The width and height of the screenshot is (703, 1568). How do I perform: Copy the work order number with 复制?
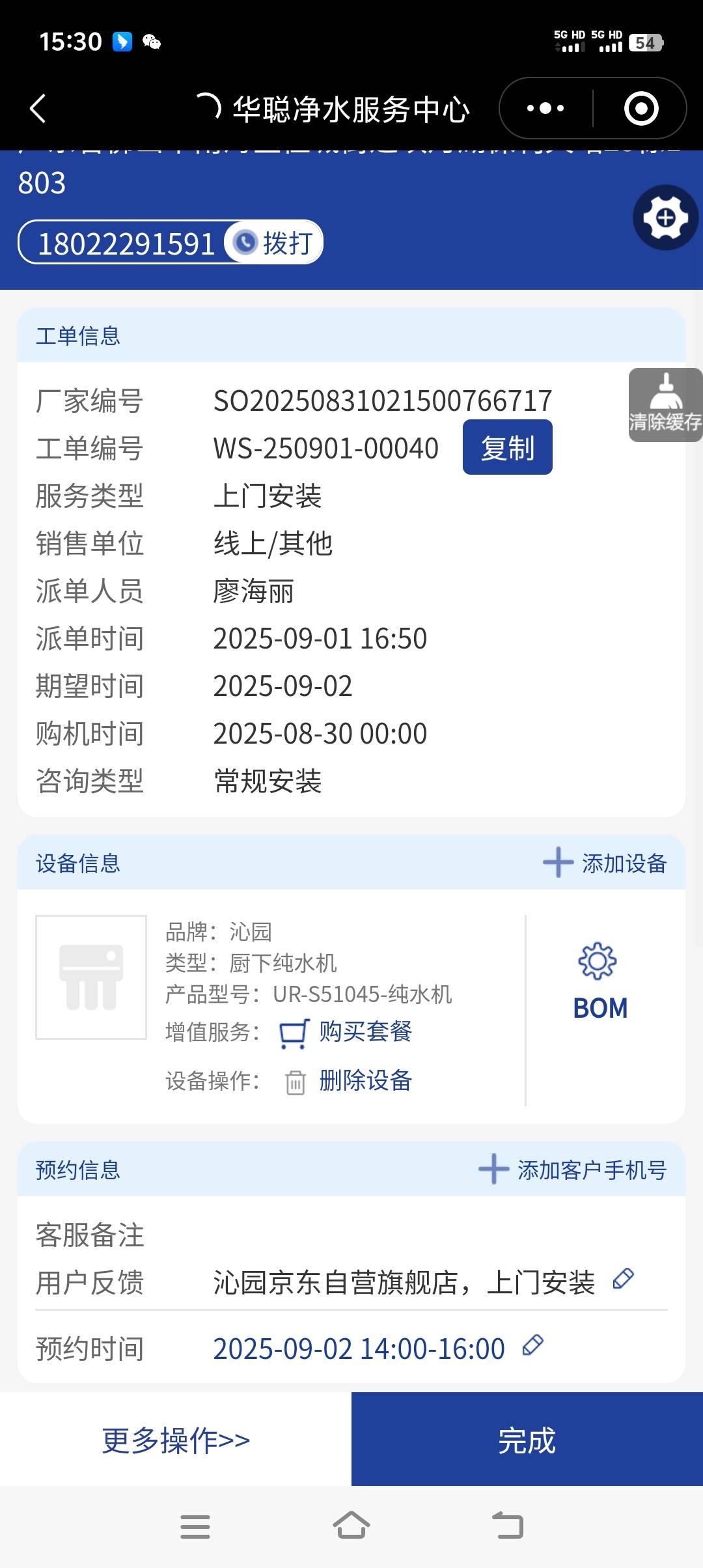coord(507,447)
